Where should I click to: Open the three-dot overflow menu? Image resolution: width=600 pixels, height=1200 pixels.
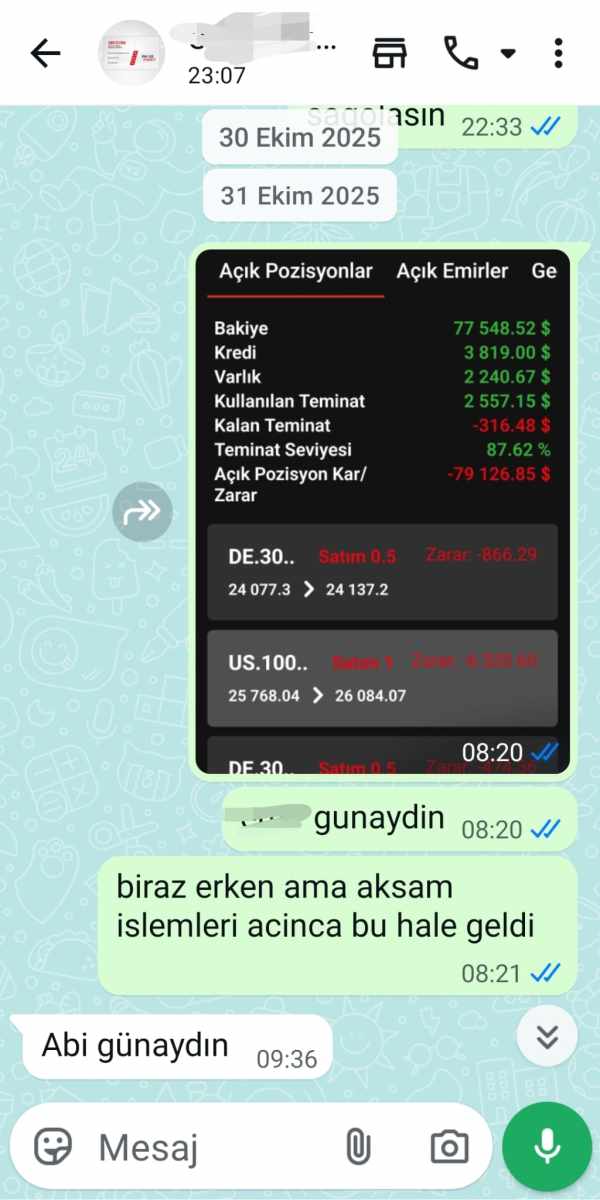(x=558, y=53)
